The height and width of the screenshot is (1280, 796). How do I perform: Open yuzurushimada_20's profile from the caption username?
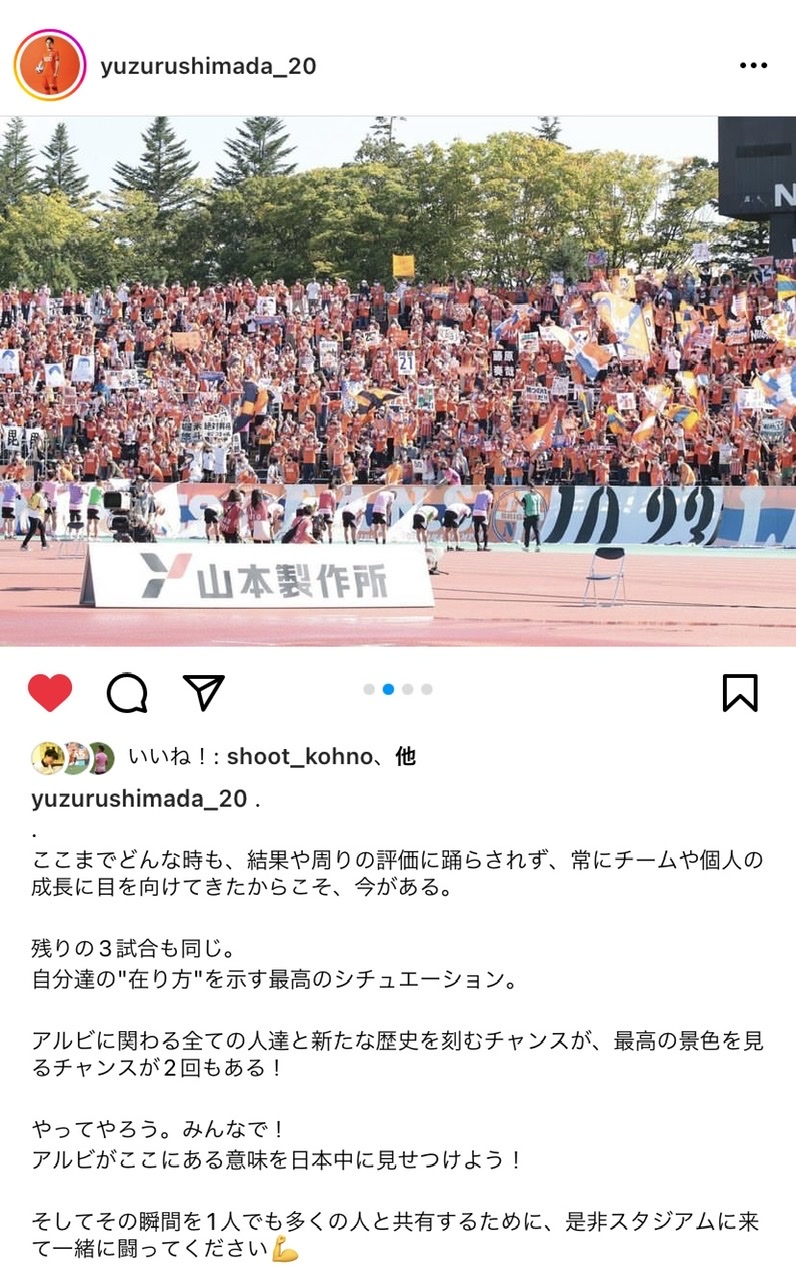139,799
